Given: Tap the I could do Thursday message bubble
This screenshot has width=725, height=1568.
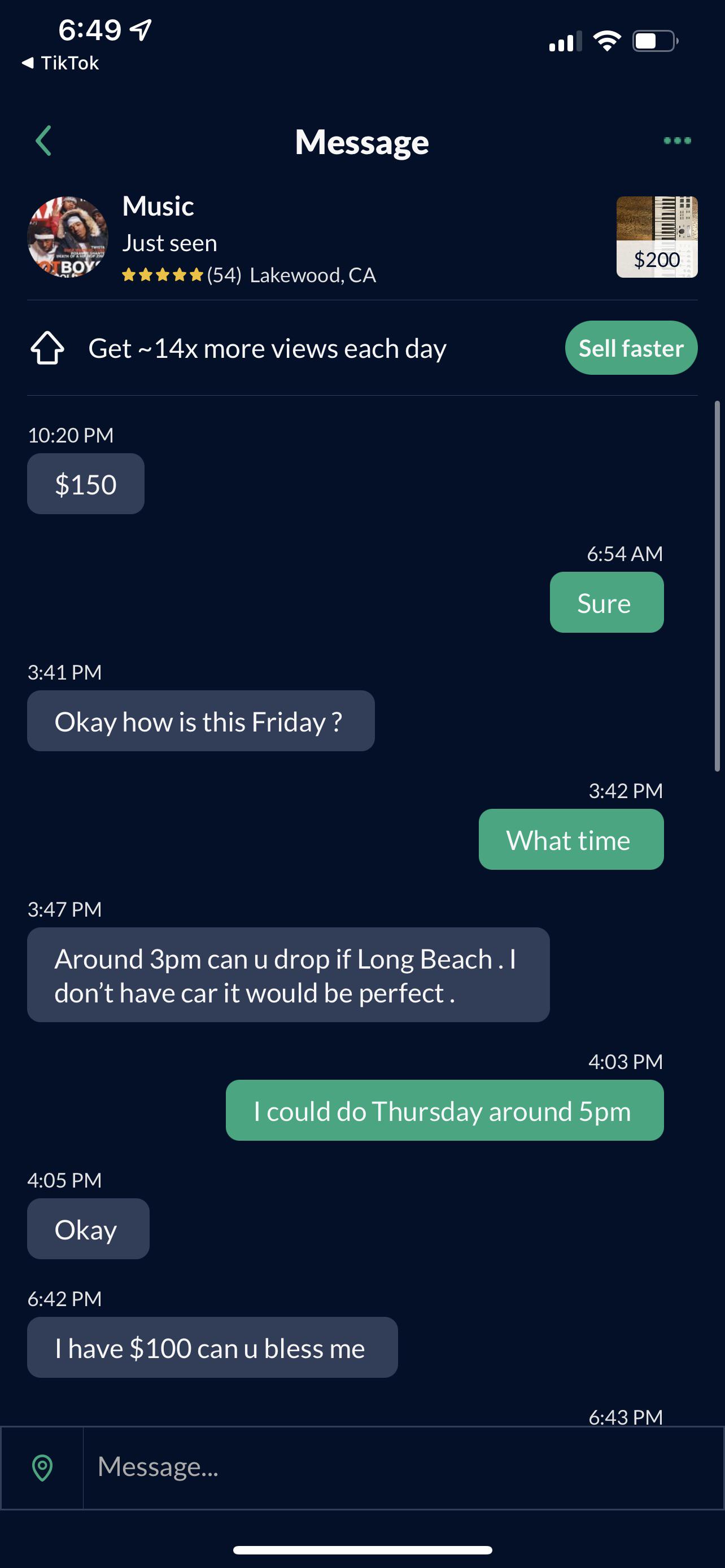Looking at the screenshot, I should [x=444, y=1110].
